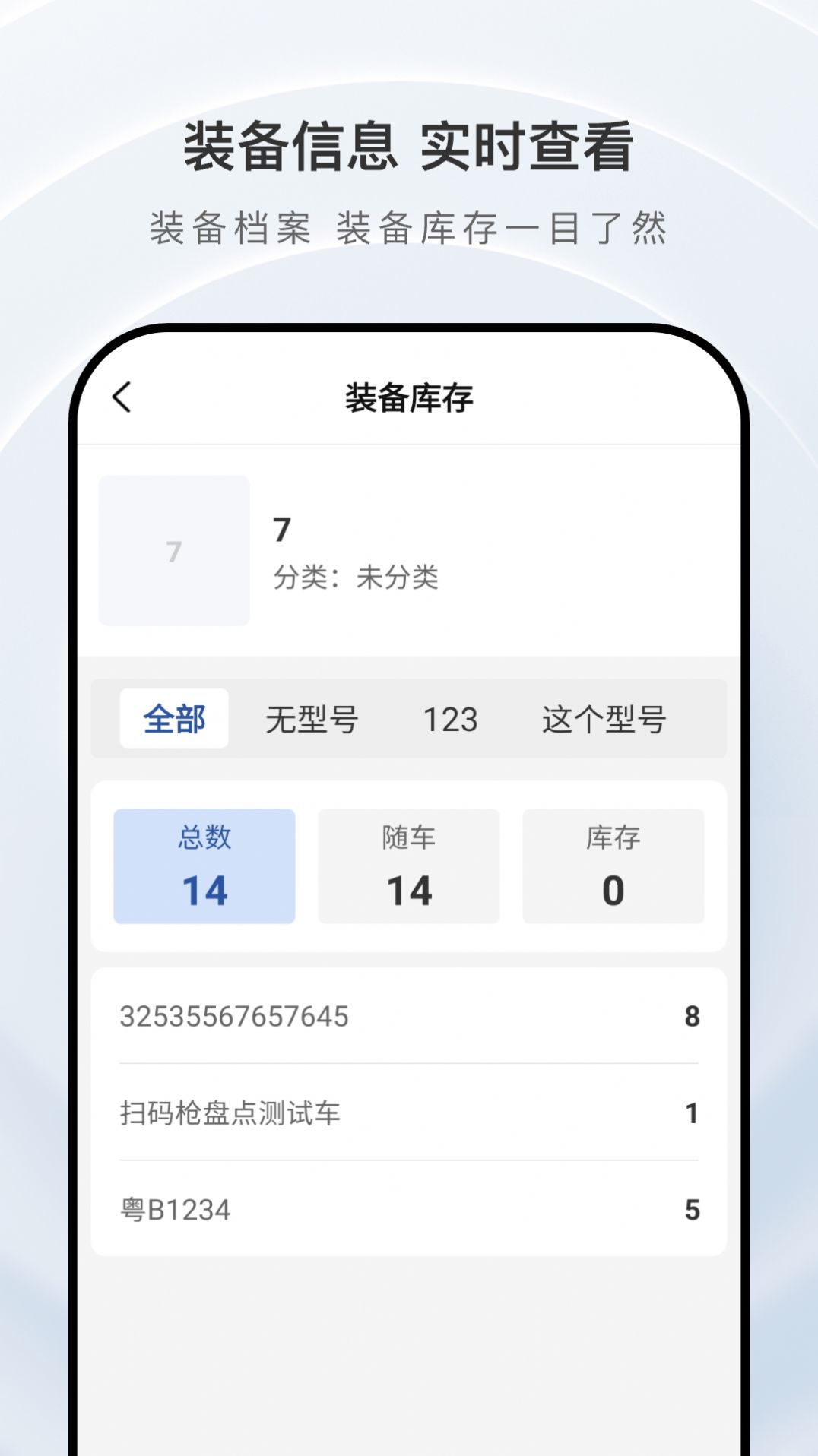Switch to the 随车 count view
This screenshot has height=1456, width=818.
point(409,866)
